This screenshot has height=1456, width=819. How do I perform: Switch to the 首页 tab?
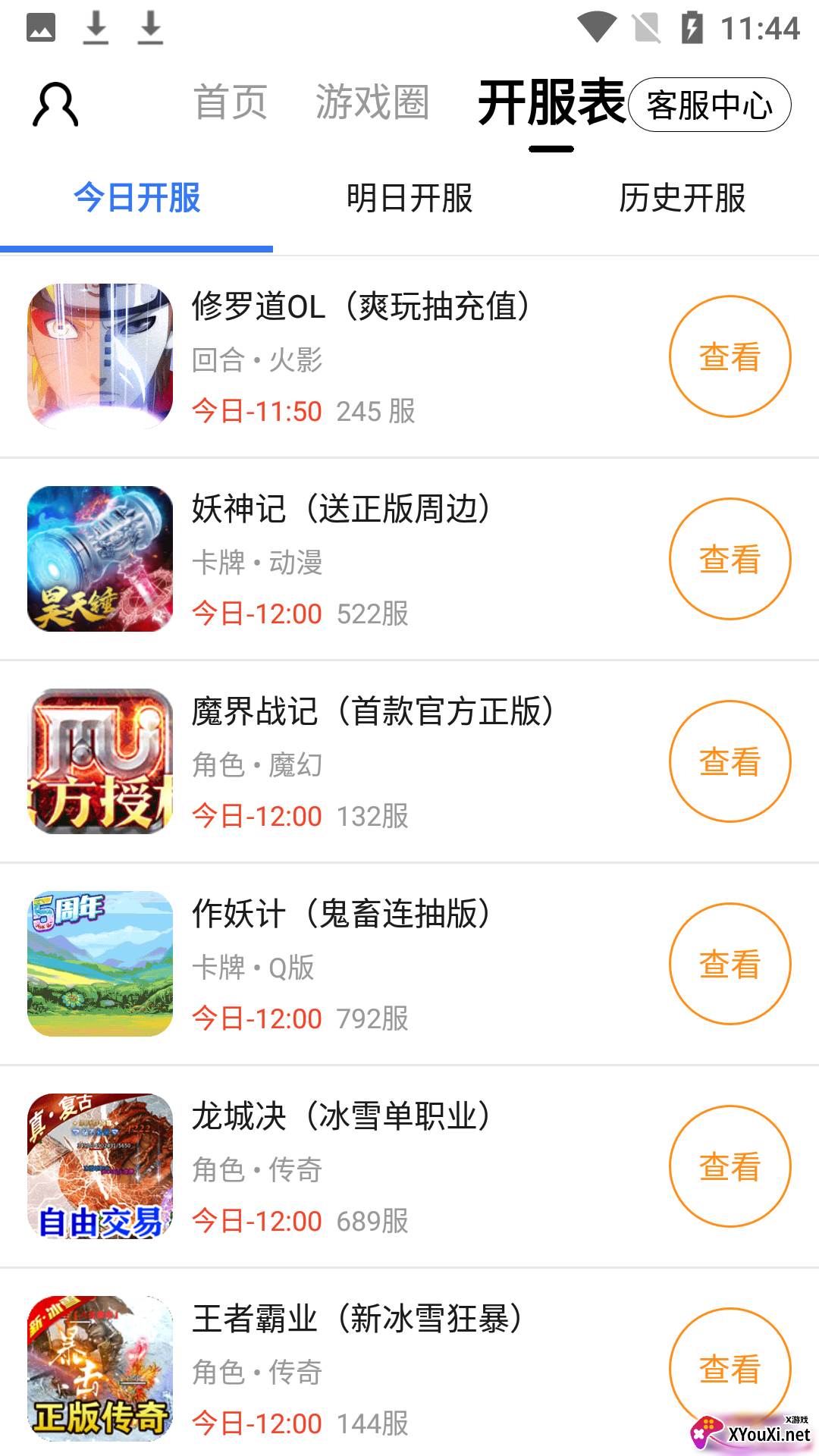tap(231, 102)
